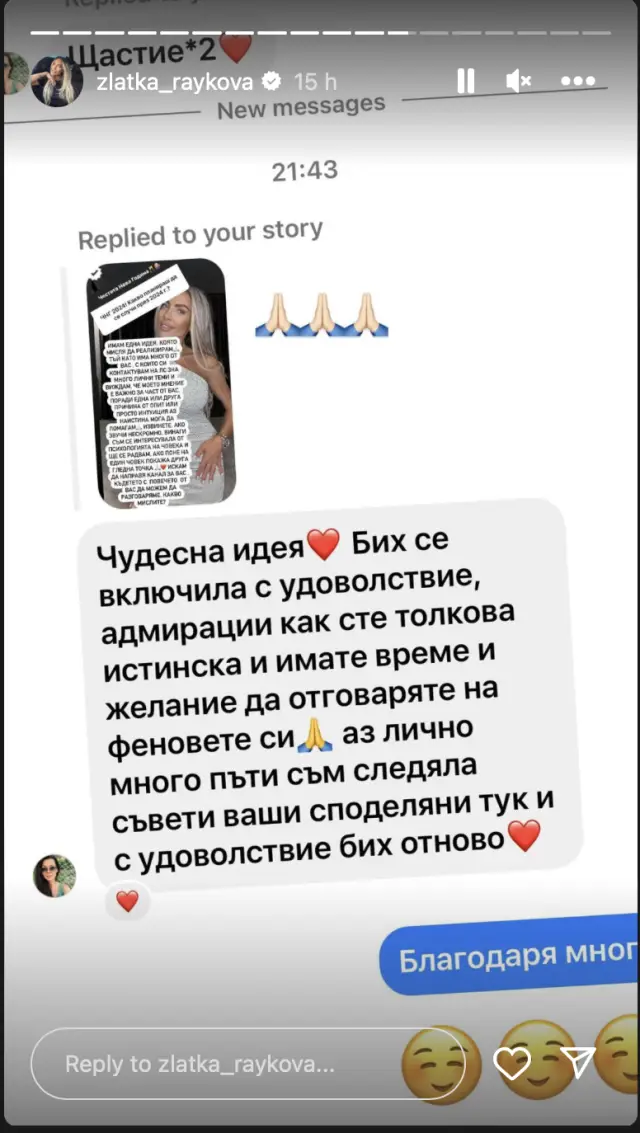Like this story with the heart

pos(512,1064)
